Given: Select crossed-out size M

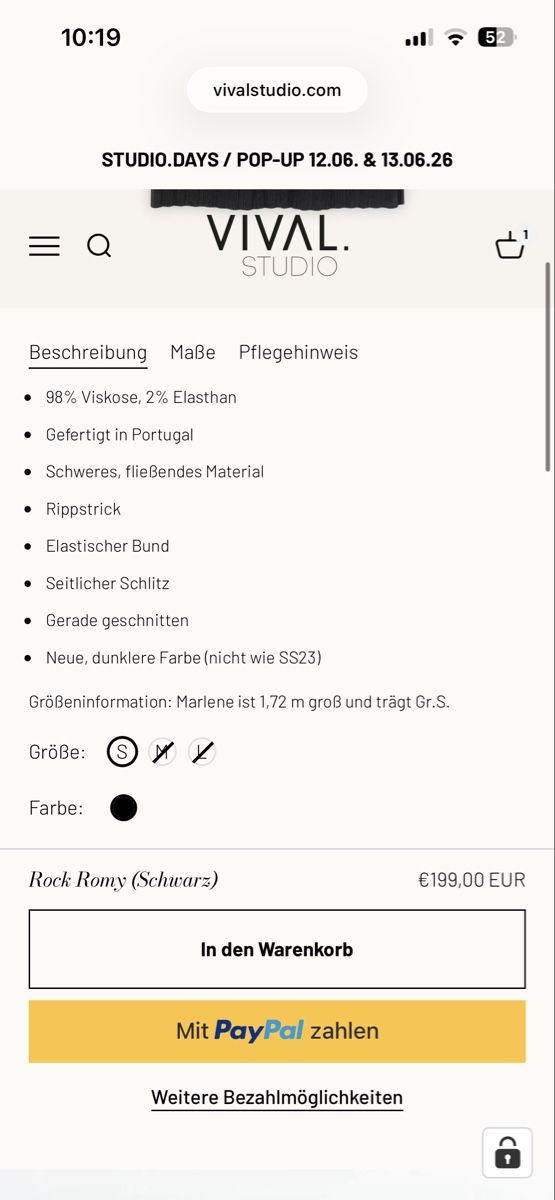Looking at the screenshot, I should (162, 752).
